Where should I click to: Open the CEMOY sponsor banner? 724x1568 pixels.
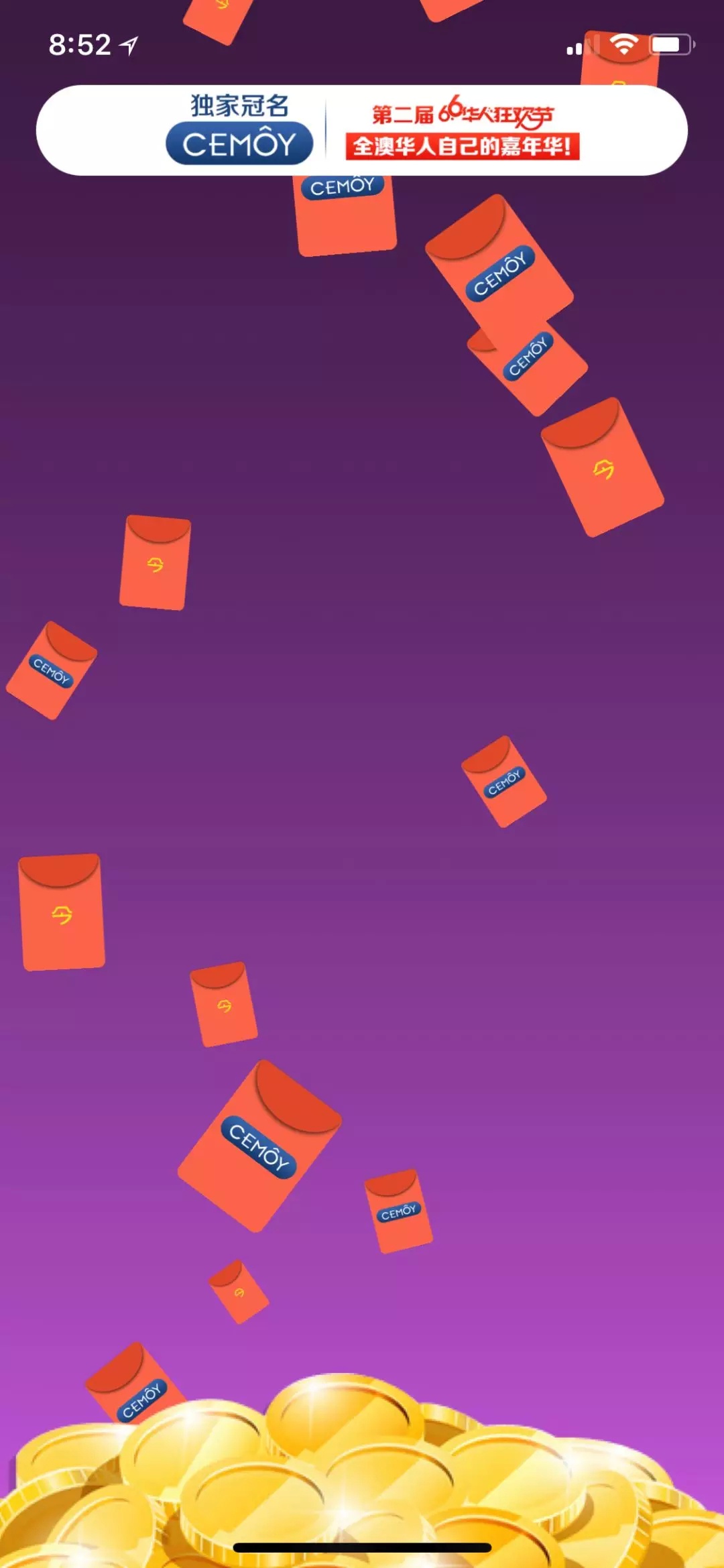[x=361, y=130]
